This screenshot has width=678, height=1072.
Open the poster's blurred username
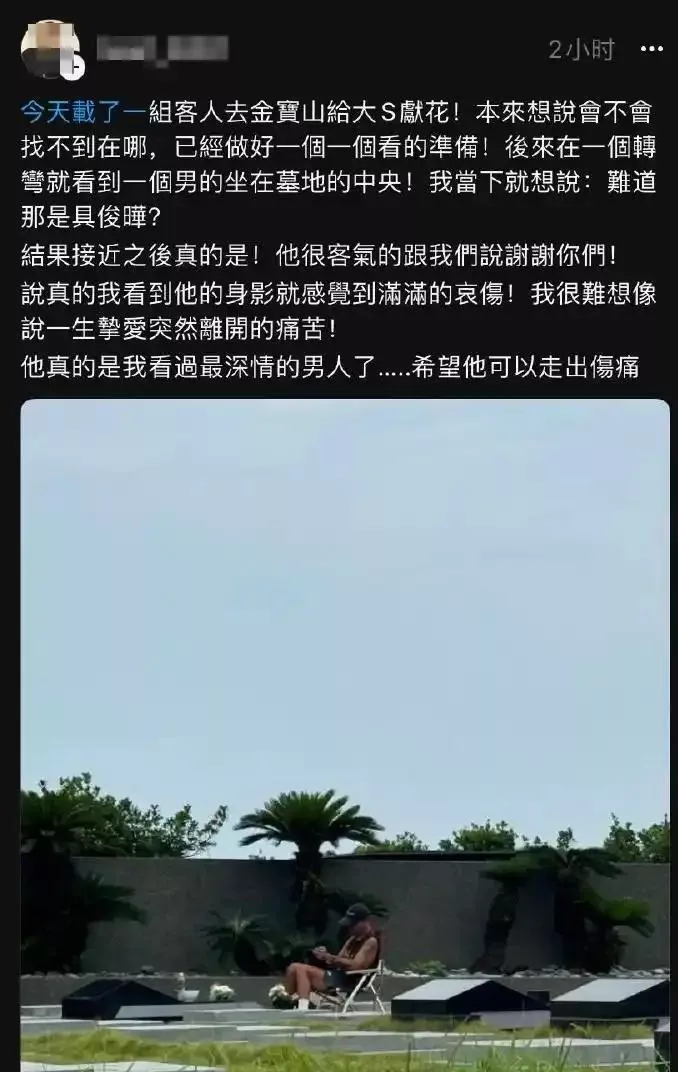pos(163,47)
